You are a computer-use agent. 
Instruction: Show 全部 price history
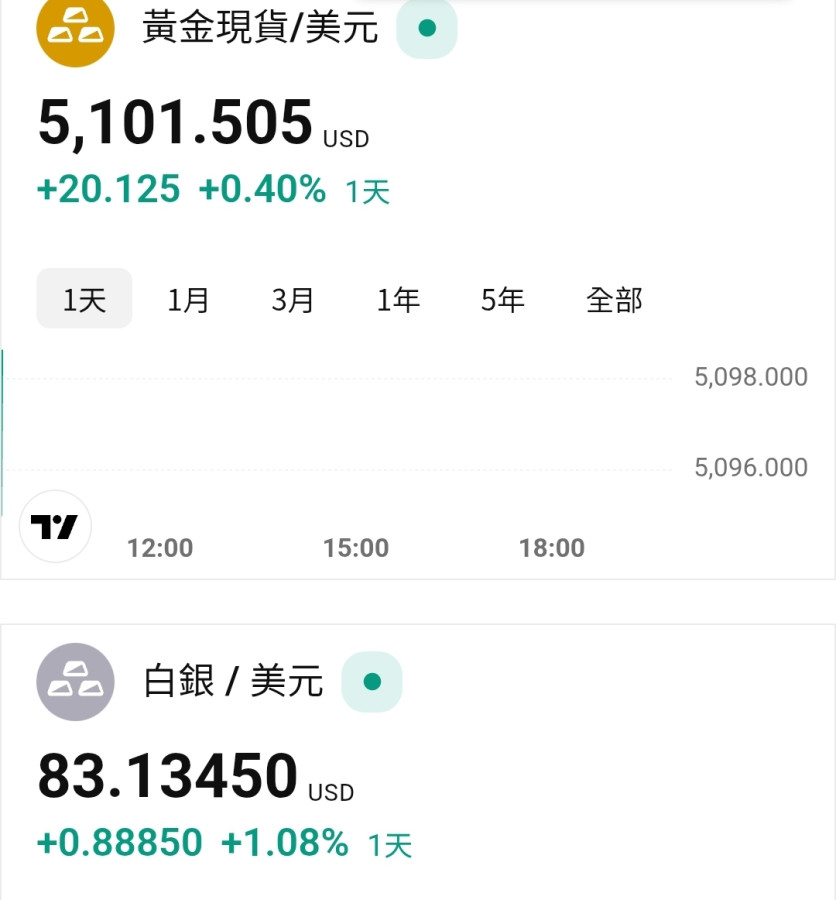click(614, 299)
